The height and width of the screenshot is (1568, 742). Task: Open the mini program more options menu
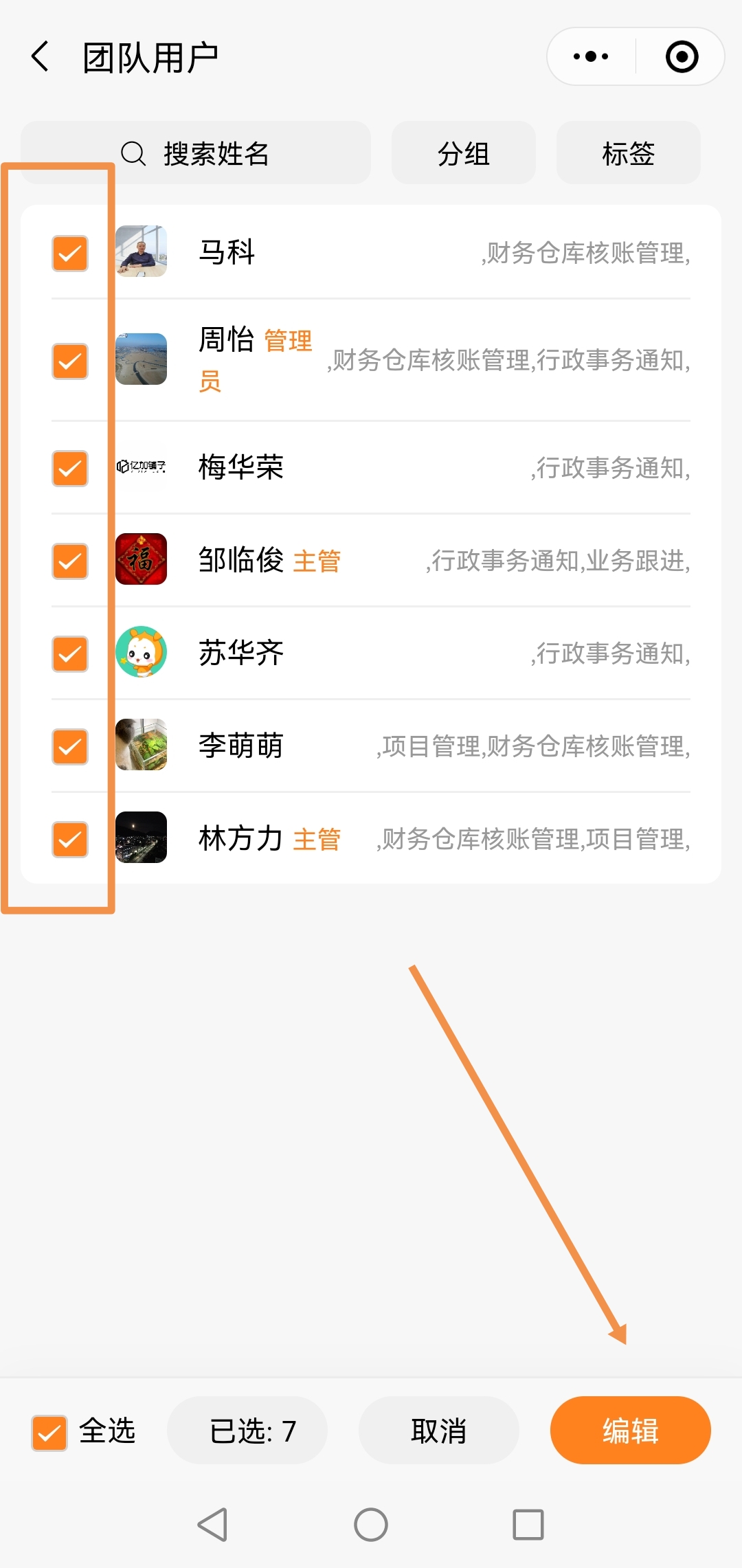click(591, 56)
